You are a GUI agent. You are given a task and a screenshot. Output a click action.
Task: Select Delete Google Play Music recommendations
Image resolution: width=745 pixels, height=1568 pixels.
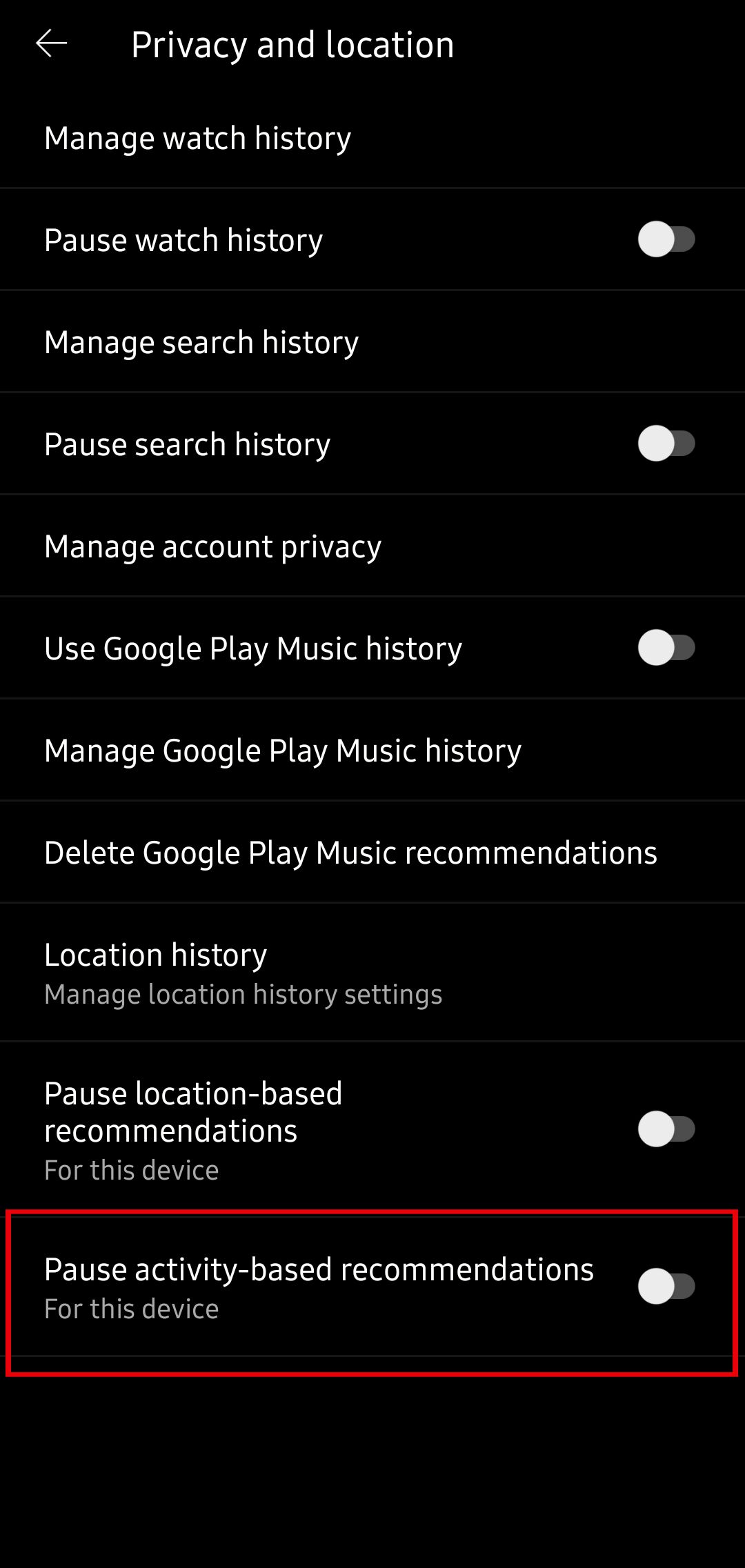click(350, 853)
